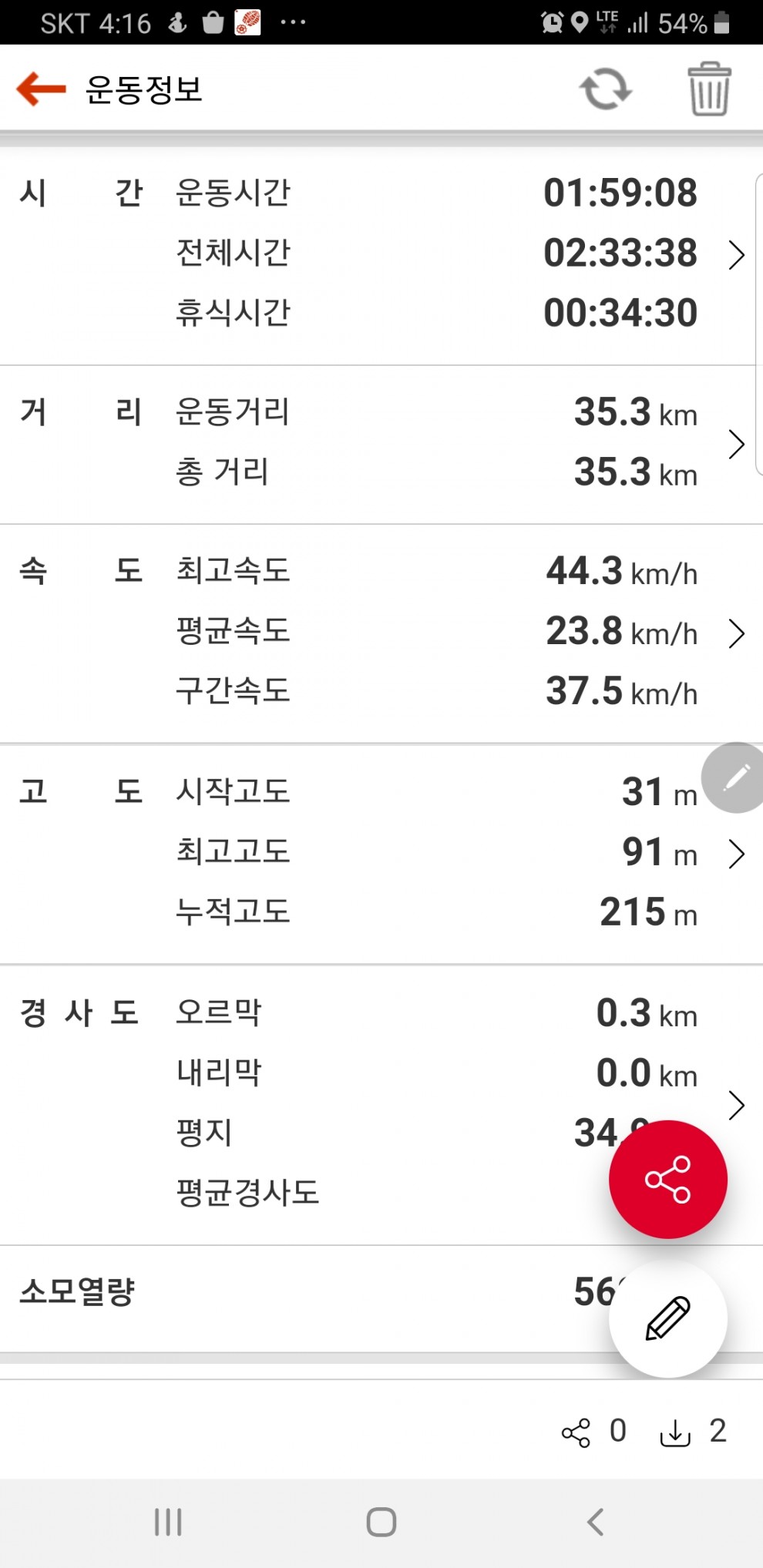Refresh the workout info with sync icon
The width and height of the screenshot is (763, 1568).
(606, 89)
